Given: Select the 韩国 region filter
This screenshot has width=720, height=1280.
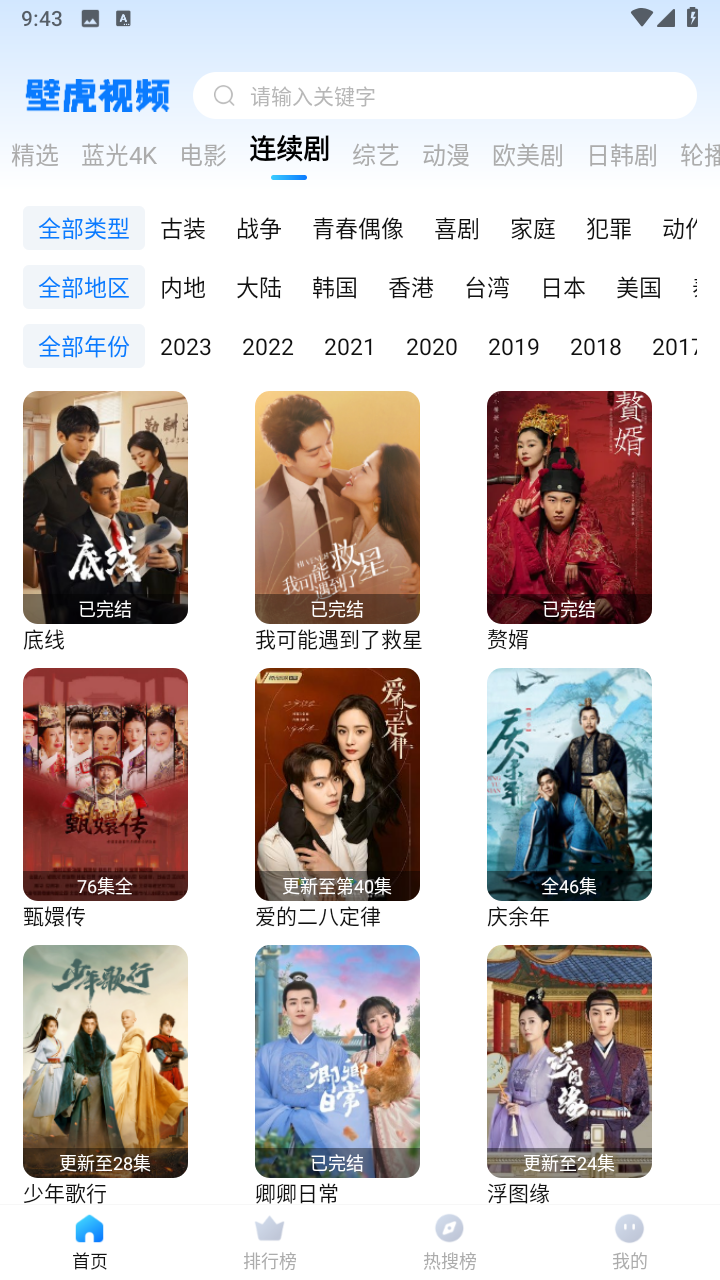Looking at the screenshot, I should (x=334, y=287).
